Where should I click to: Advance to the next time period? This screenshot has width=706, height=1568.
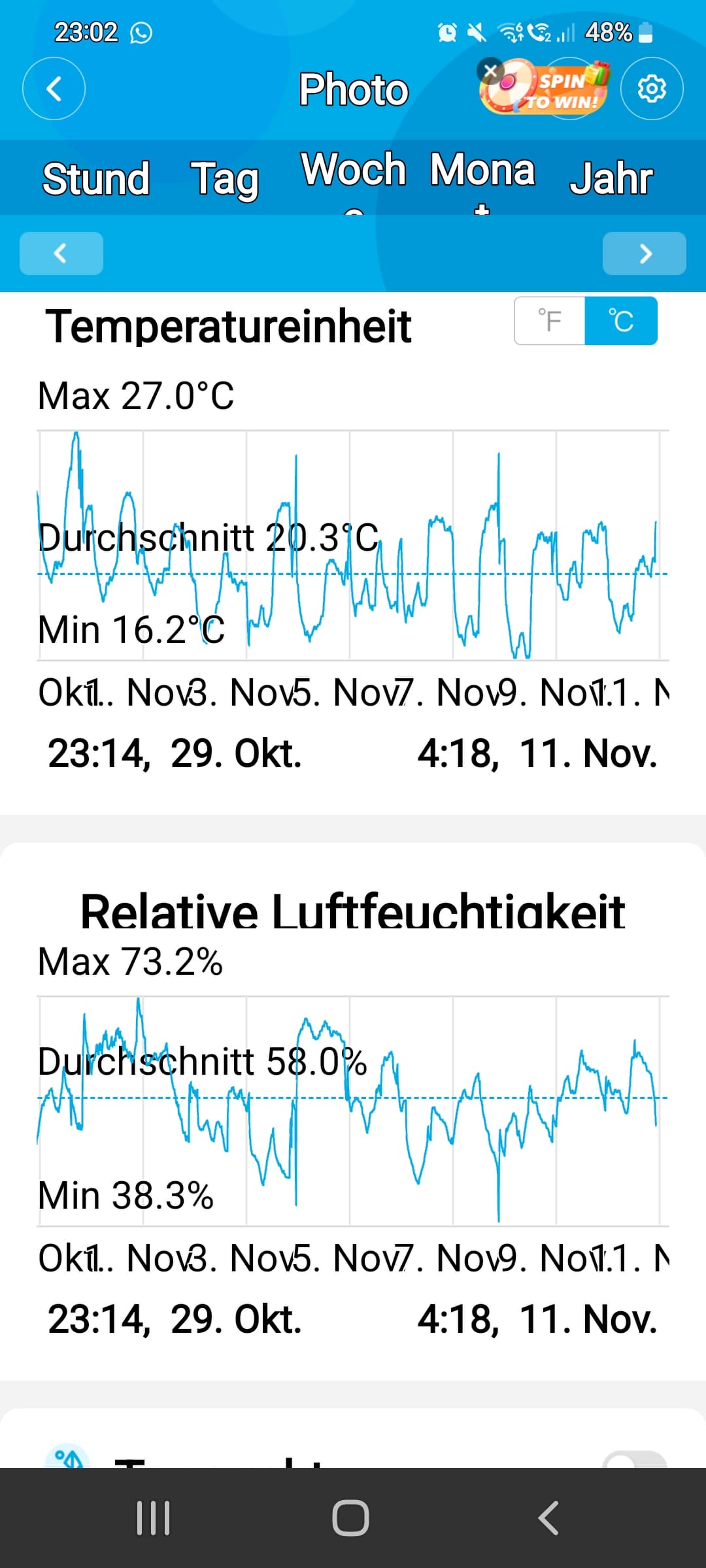[644, 253]
